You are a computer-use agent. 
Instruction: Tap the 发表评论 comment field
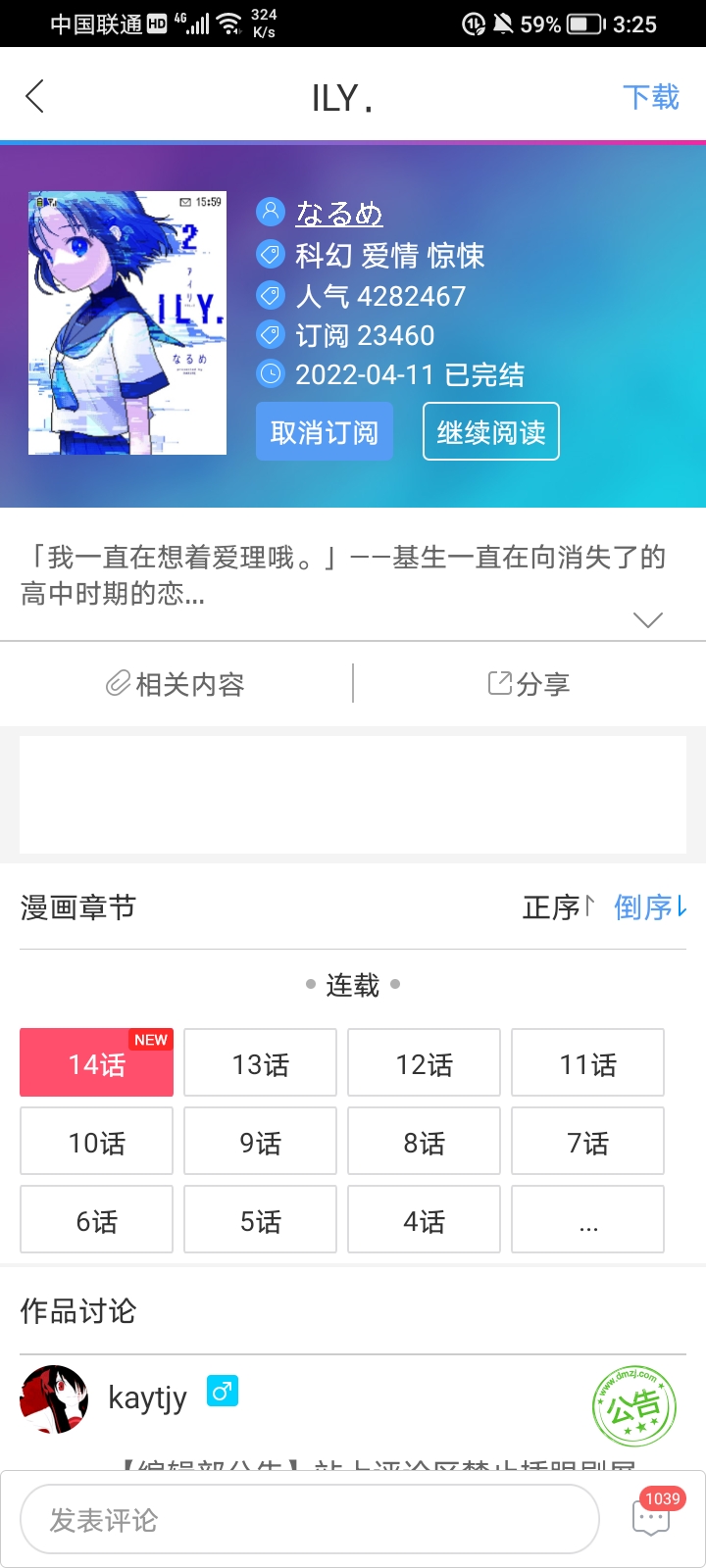point(309,1519)
